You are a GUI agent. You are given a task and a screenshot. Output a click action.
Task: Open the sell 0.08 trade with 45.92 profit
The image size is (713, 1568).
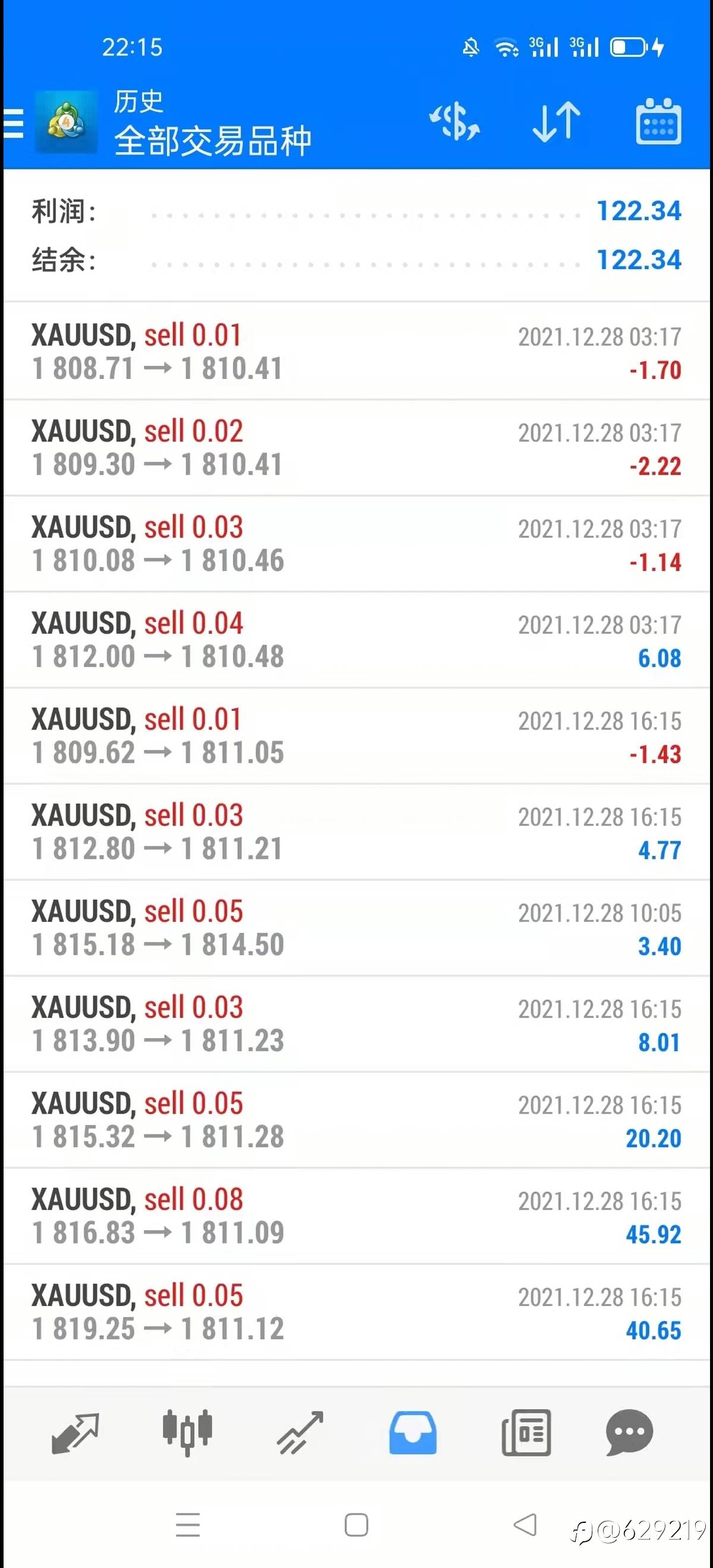(356, 1216)
